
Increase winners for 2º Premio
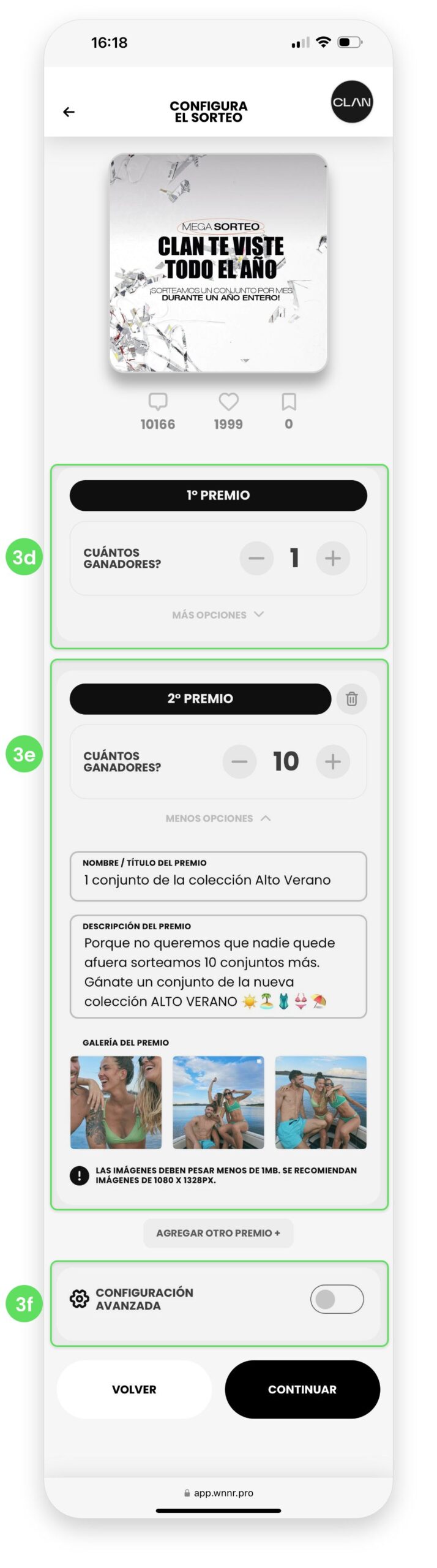[332, 761]
